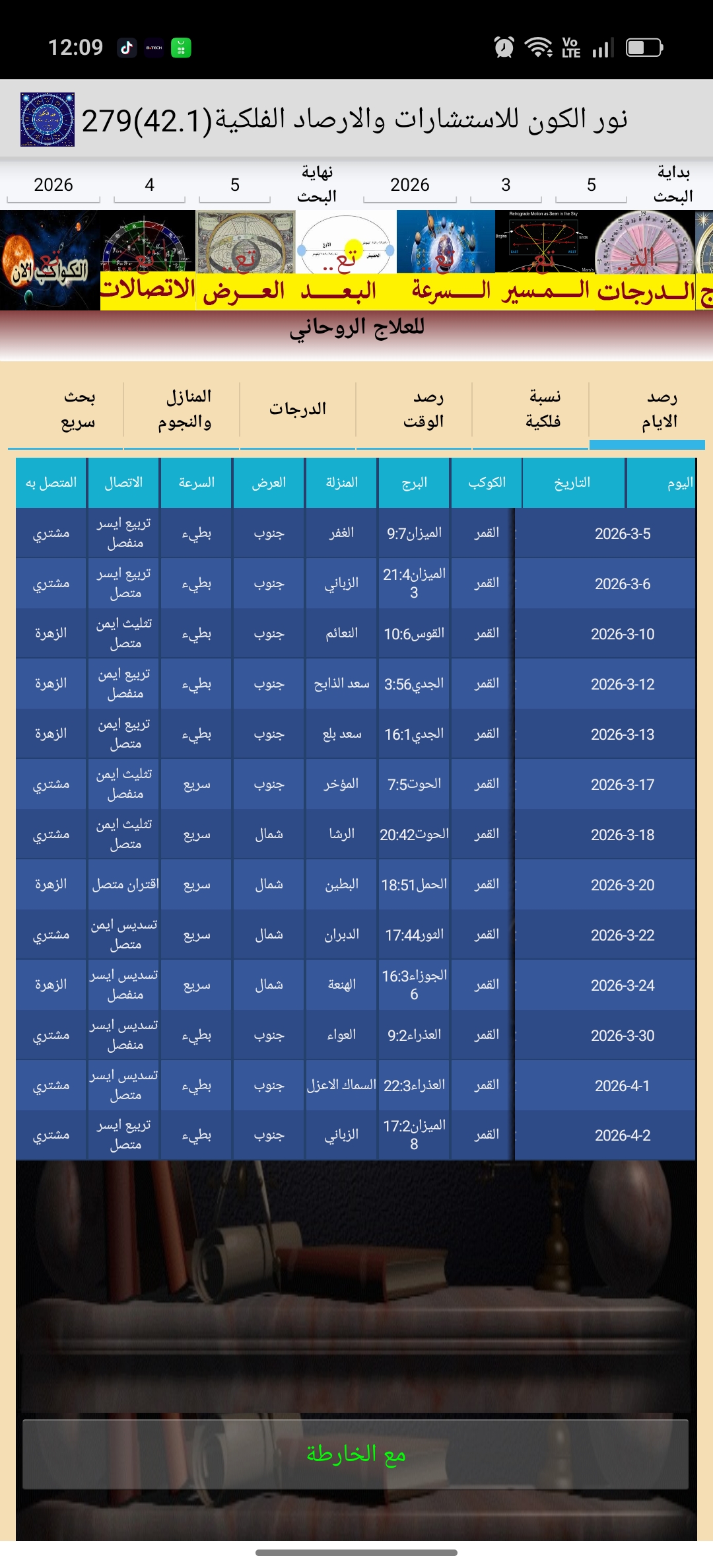This screenshot has height=1568, width=713.
Task: Tap the مع الخارطة button
Action: coord(356,1454)
